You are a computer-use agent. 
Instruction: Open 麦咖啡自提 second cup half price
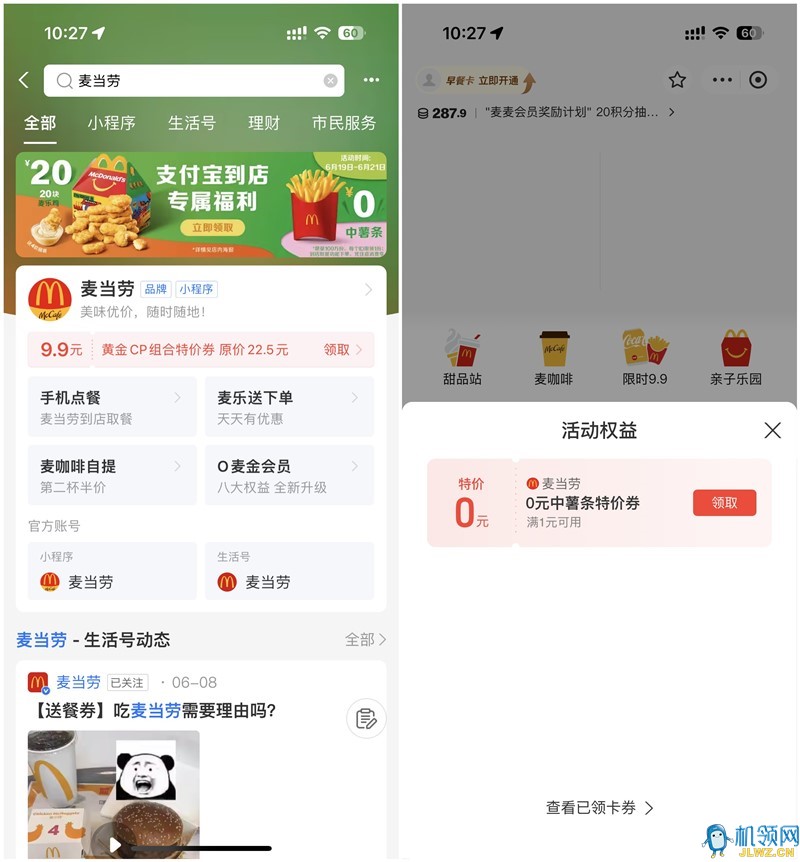(112, 475)
